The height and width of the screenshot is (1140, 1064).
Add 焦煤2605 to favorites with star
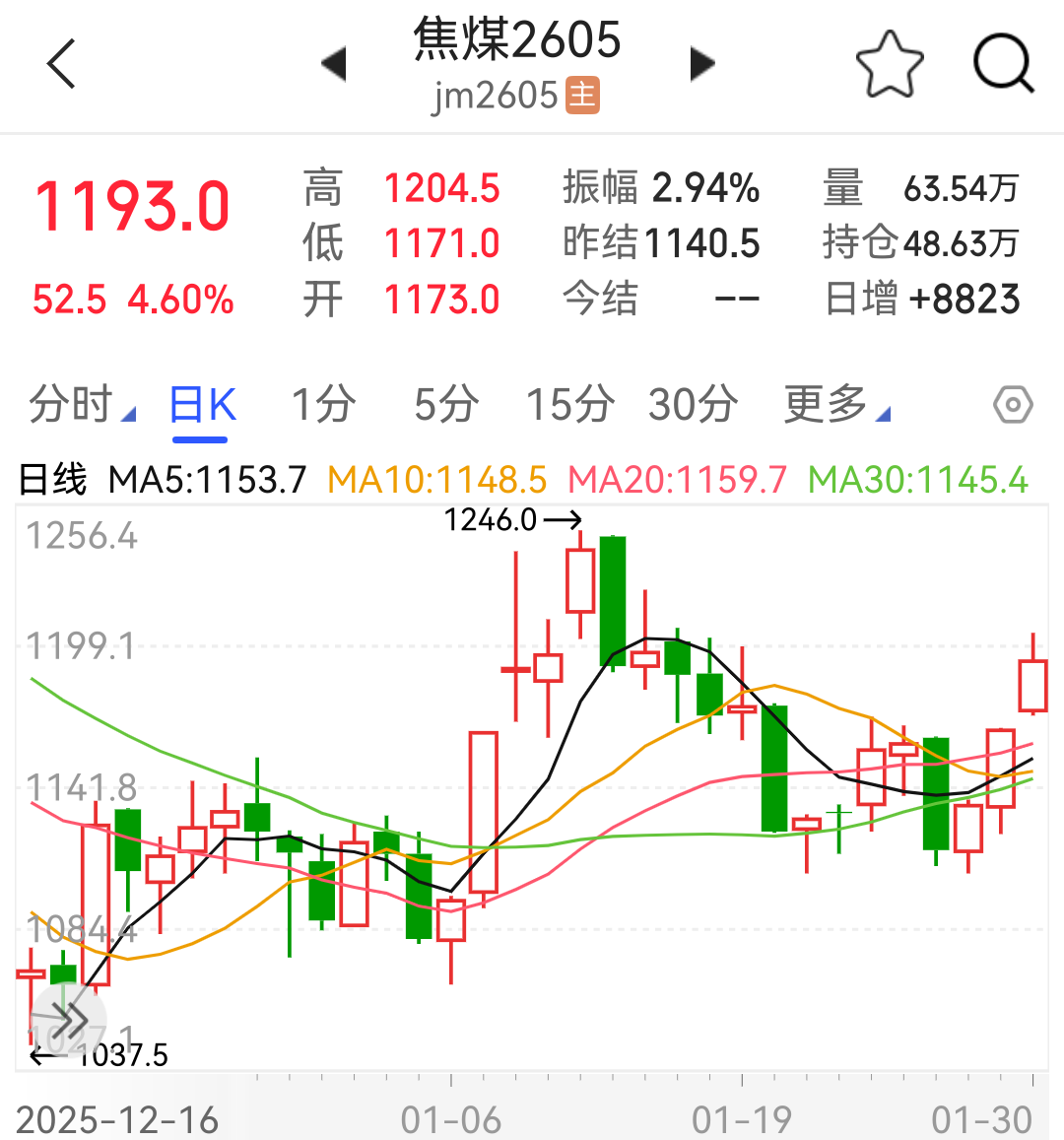coord(890,65)
